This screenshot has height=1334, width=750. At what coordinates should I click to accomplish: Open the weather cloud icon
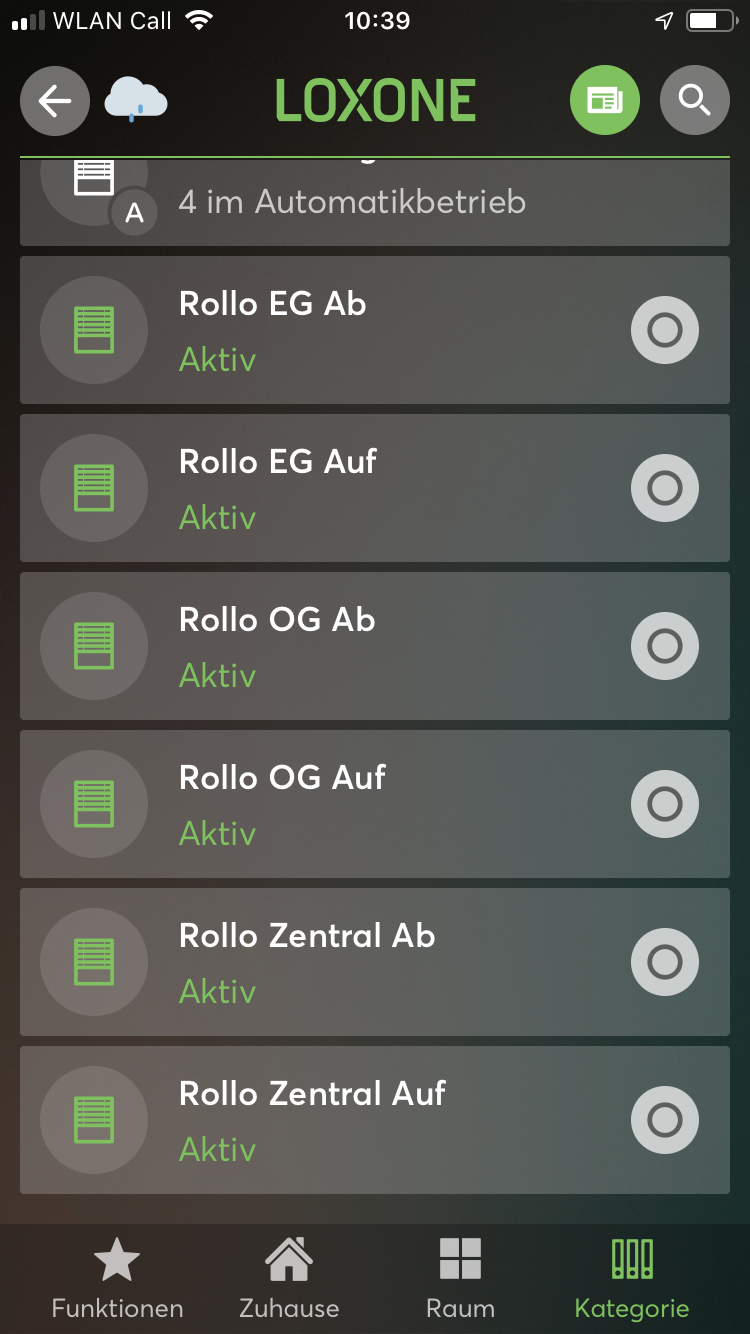point(137,99)
